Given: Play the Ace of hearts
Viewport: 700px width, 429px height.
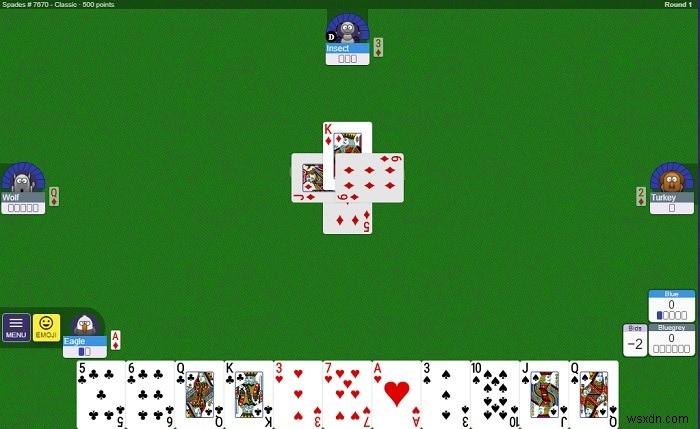Looking at the screenshot, I should (x=395, y=394).
